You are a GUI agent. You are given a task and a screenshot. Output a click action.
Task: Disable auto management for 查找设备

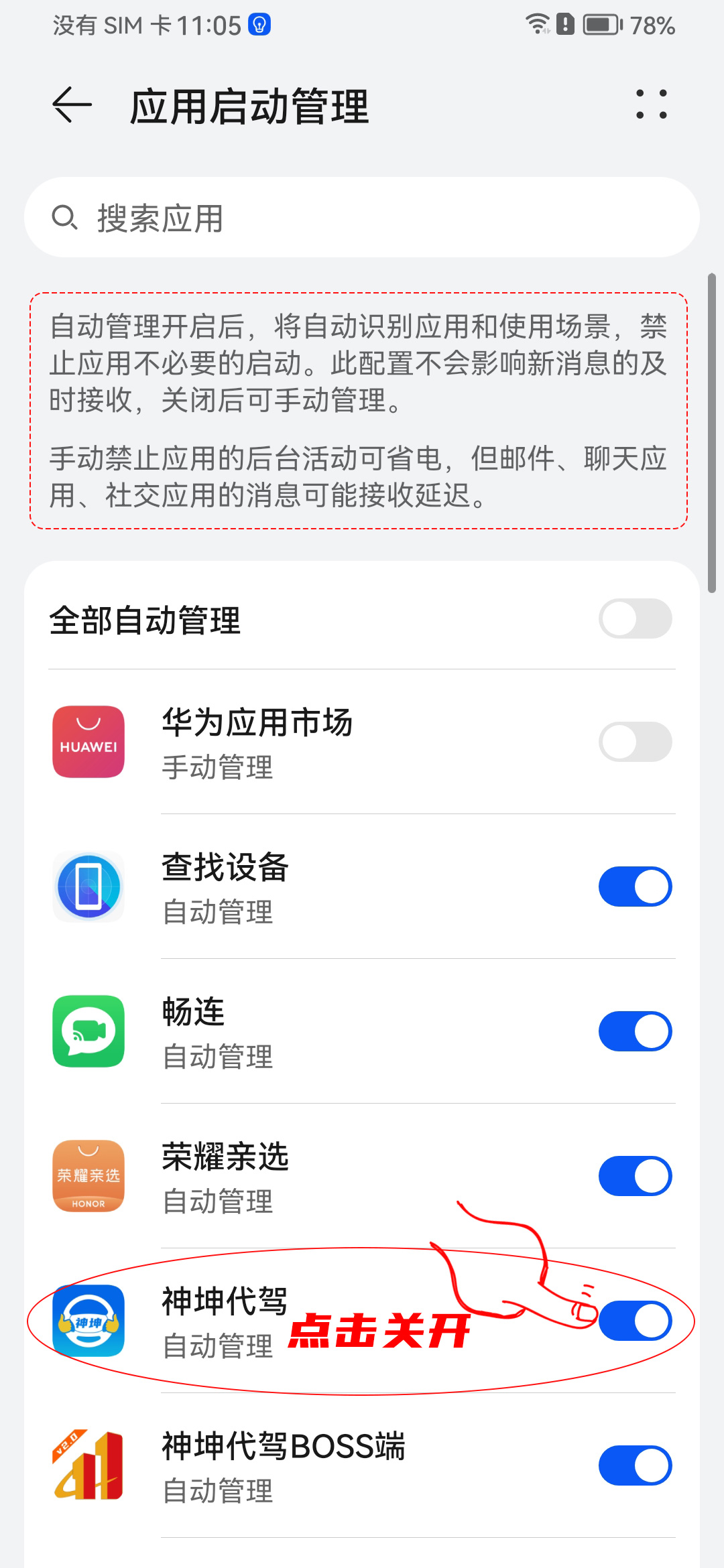(635, 887)
